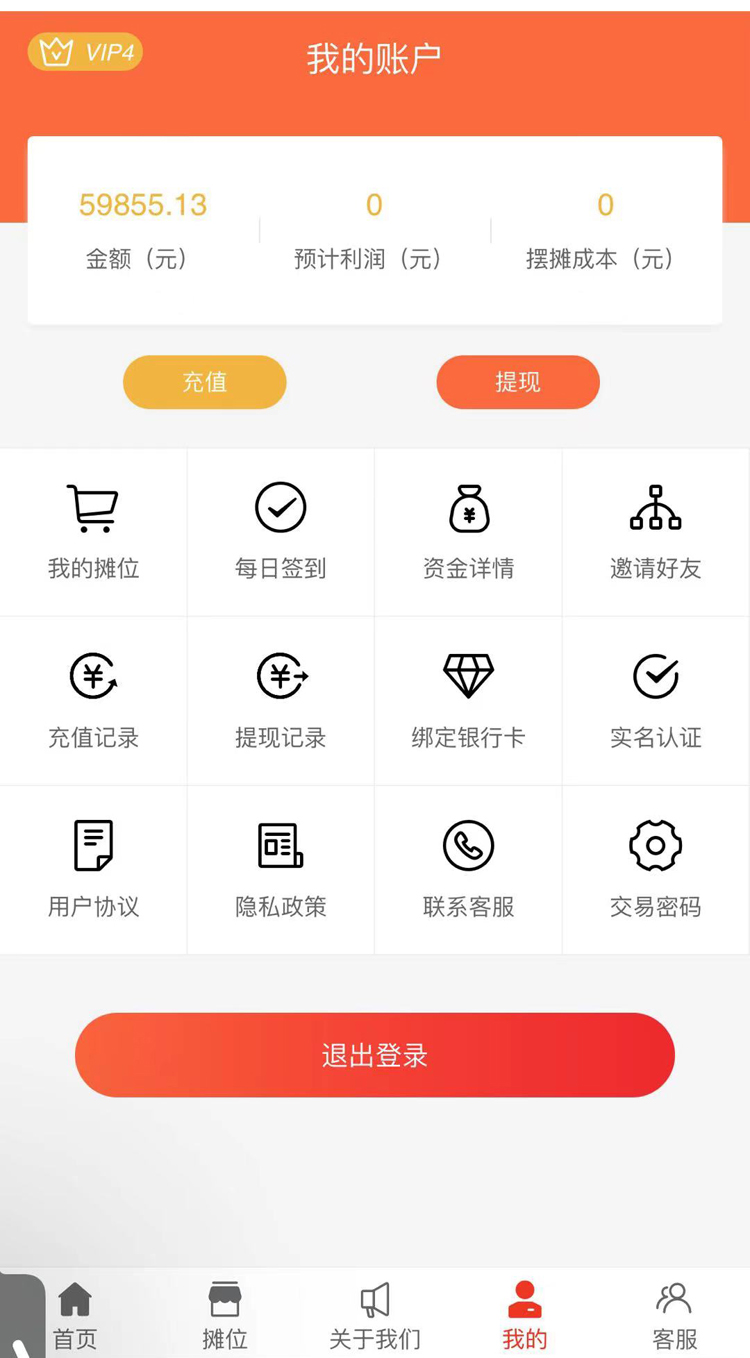Open 实名认证 real-name verification
The width and height of the screenshot is (750, 1358).
point(655,700)
